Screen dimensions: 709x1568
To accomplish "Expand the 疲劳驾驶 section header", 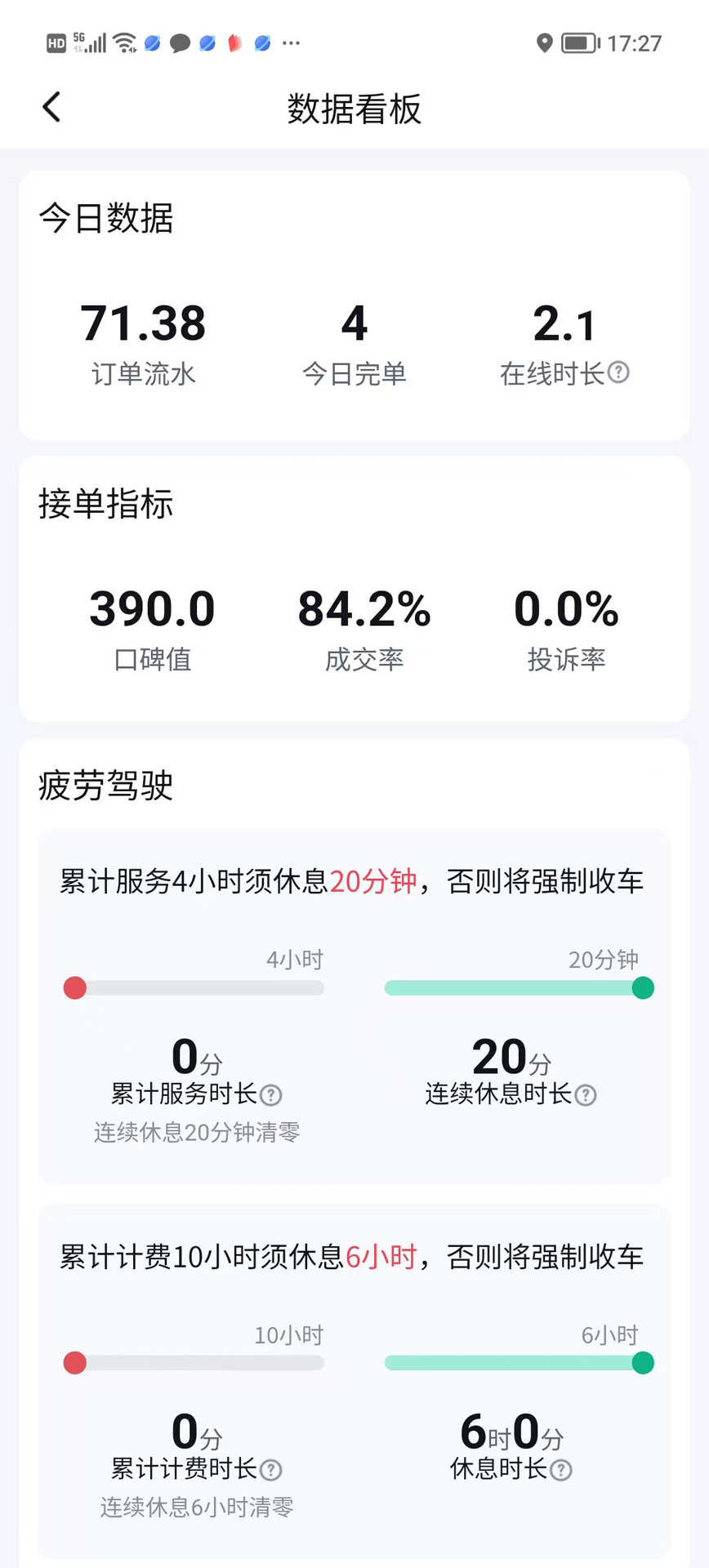I will (x=105, y=786).
